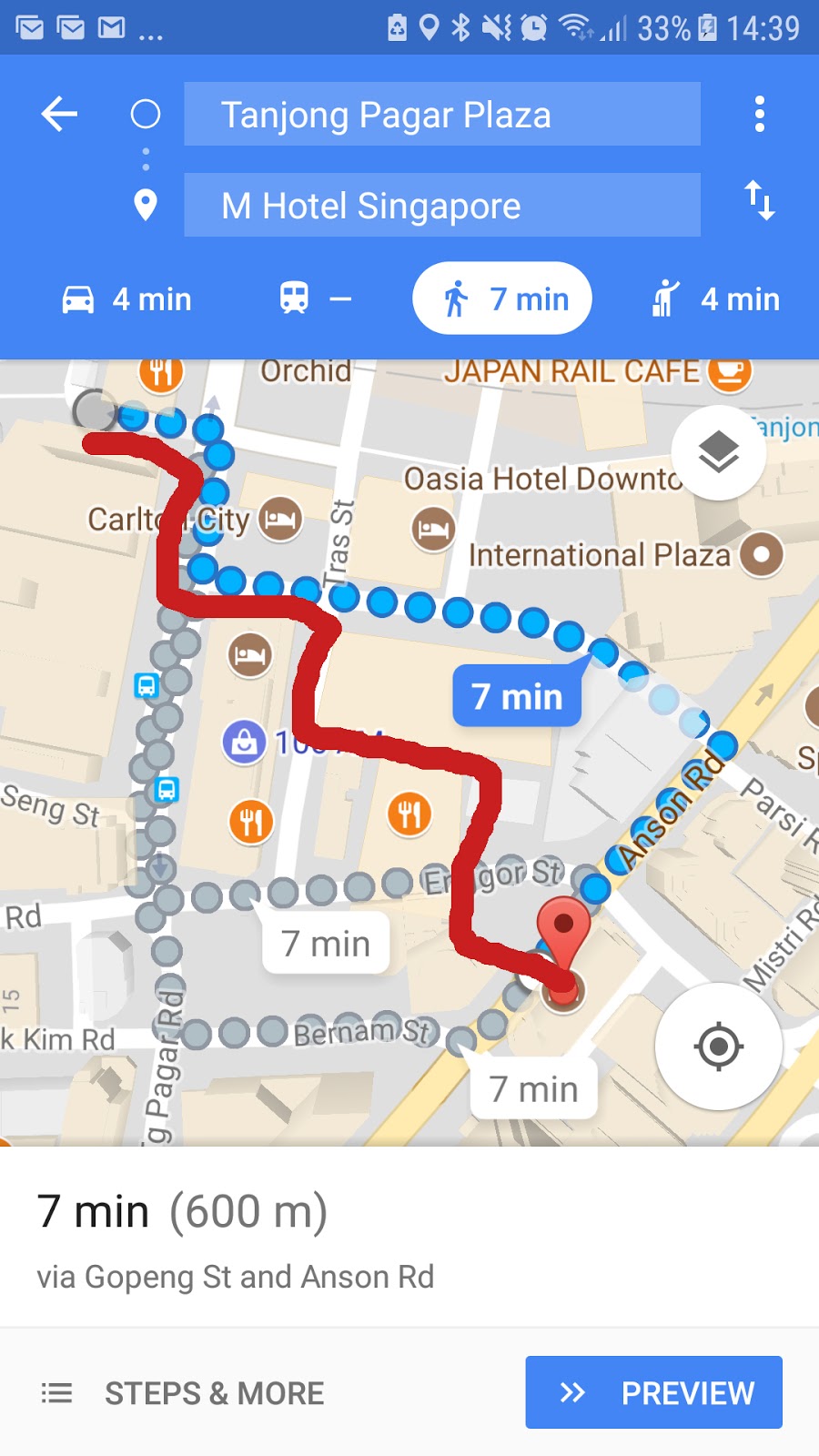Viewport: 819px width, 1456px height.
Task: Open Japan Rail Cafe marker
Action: coord(730,372)
